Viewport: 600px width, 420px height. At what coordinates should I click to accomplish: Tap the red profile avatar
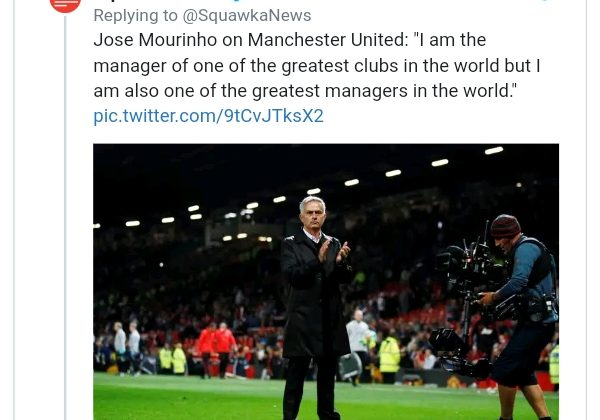click(65, 4)
